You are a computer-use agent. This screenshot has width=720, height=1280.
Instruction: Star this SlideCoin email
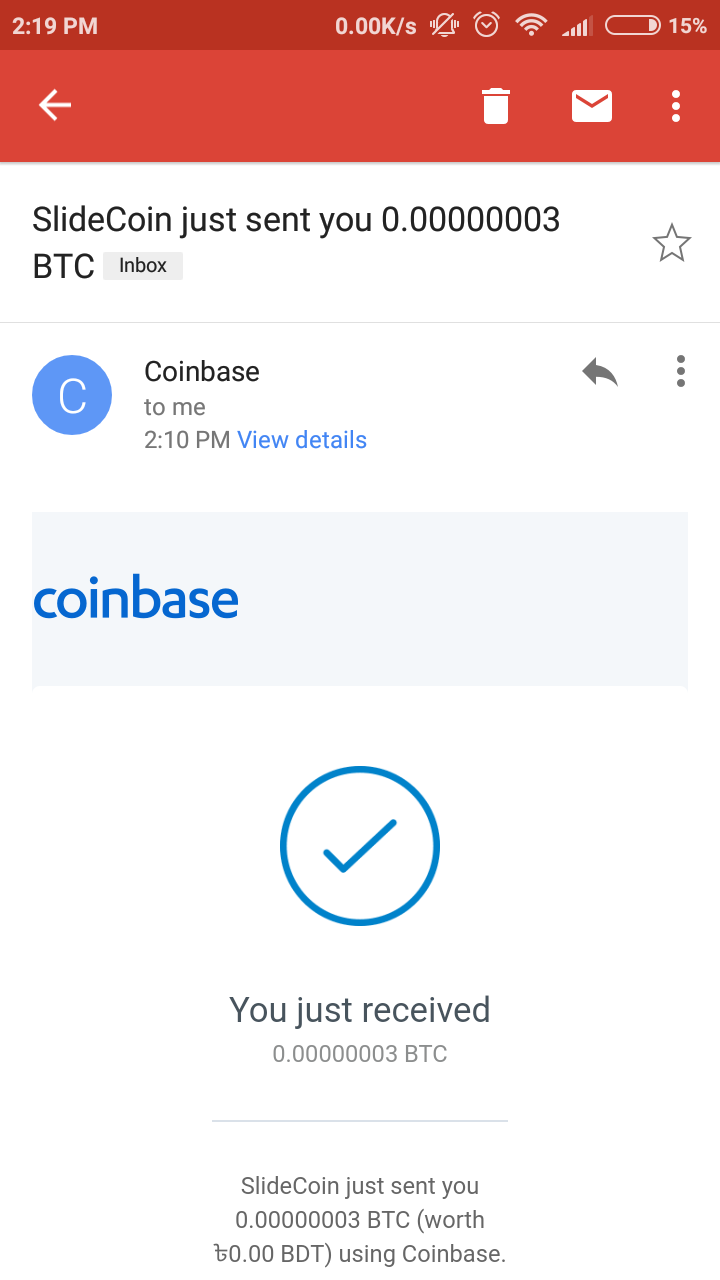pyautogui.click(x=671, y=243)
